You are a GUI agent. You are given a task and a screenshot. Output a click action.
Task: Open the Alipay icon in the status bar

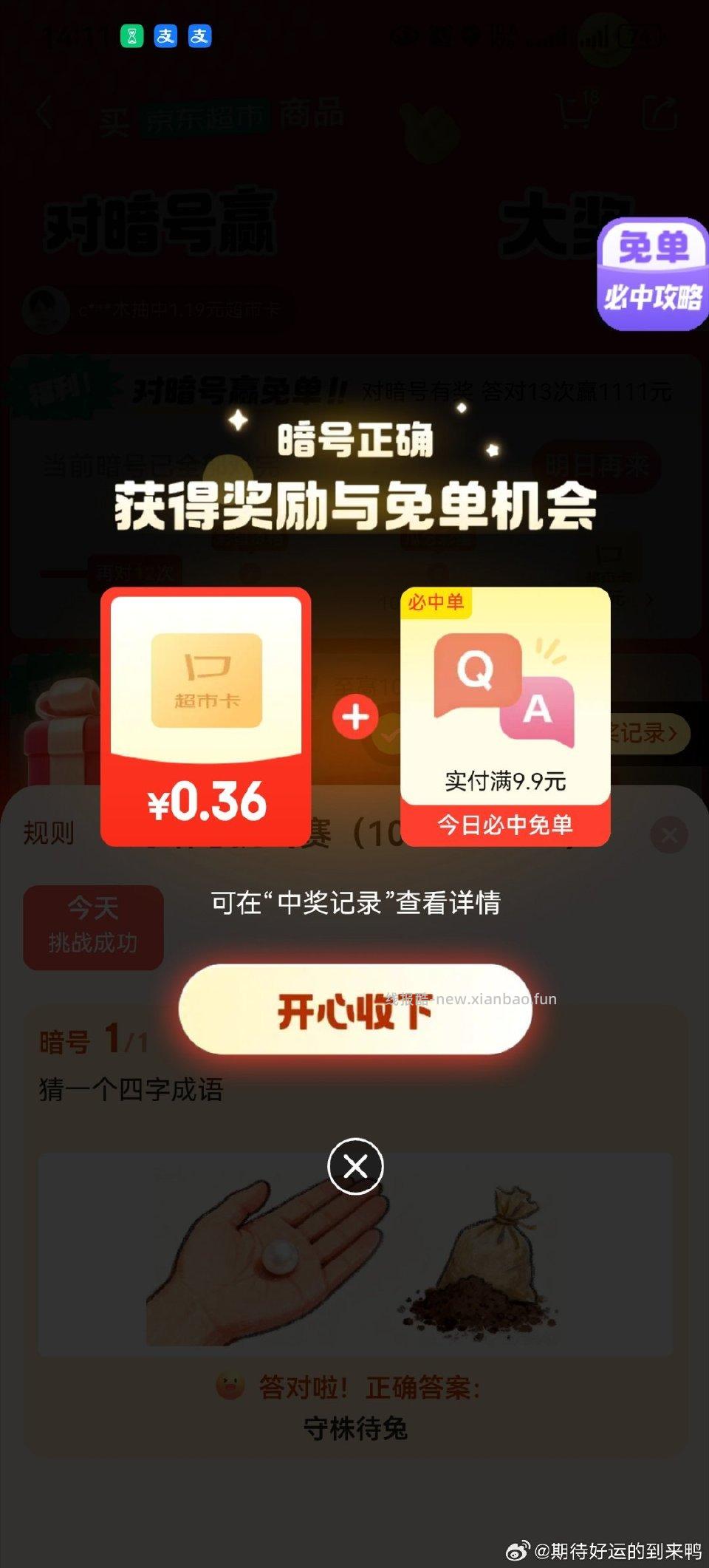coord(165,36)
